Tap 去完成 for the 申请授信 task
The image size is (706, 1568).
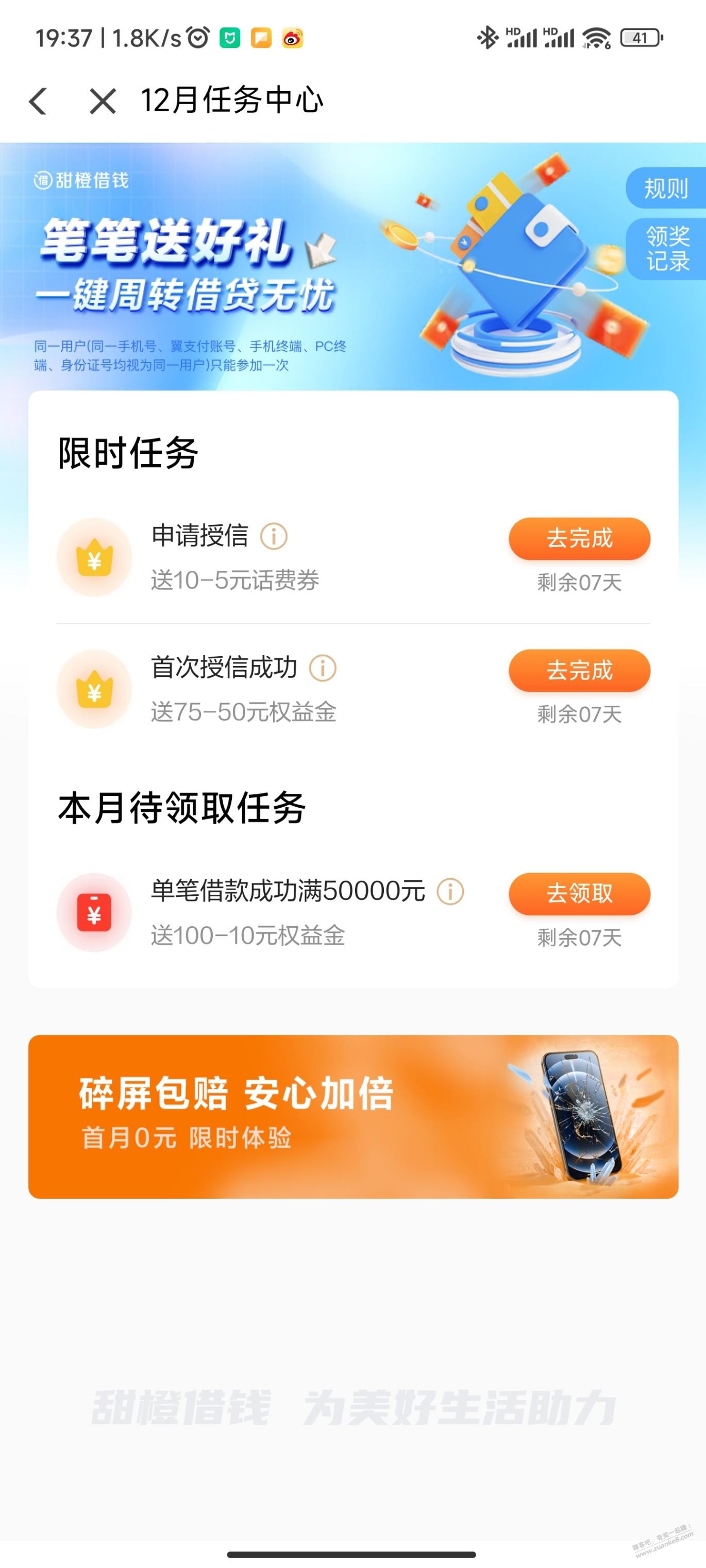point(579,538)
